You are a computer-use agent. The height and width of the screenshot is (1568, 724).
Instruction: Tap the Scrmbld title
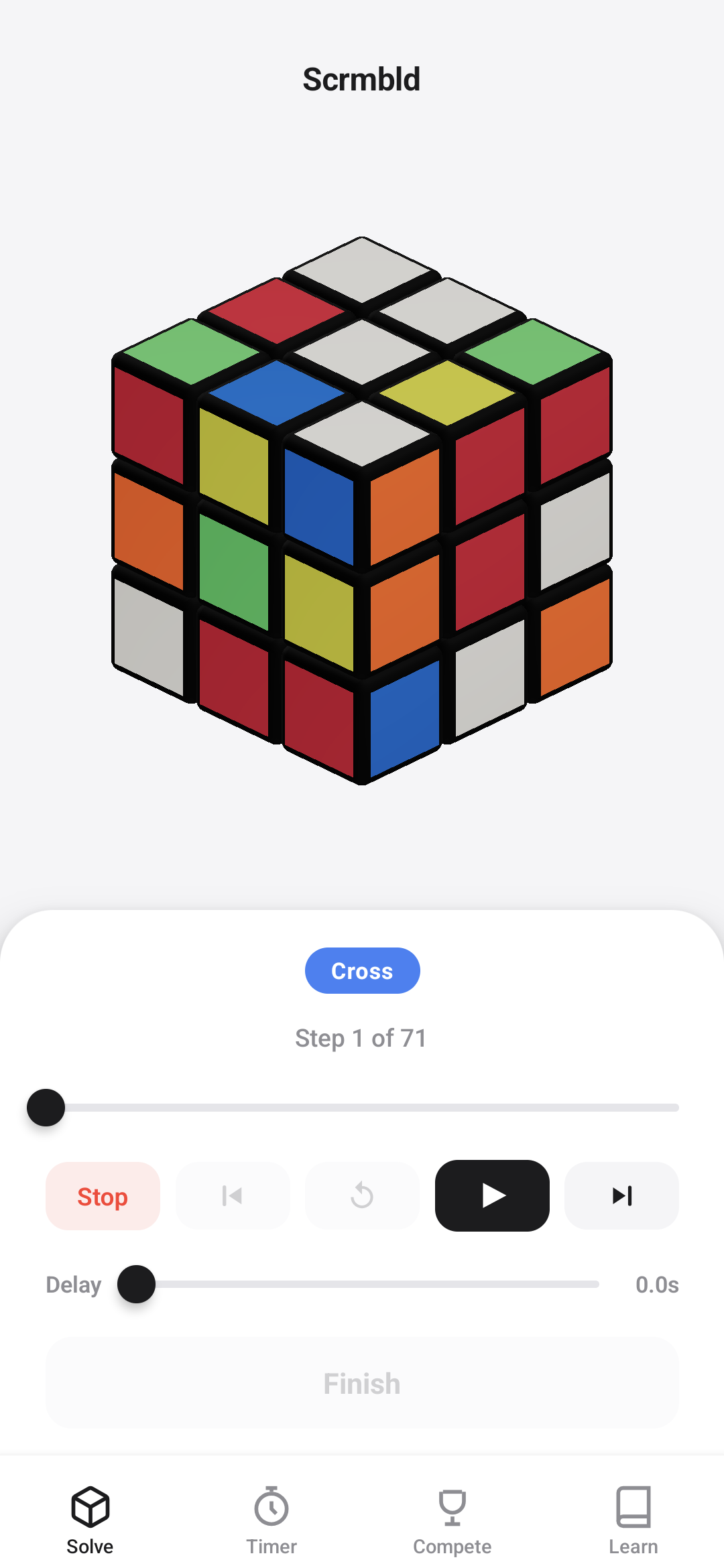click(362, 78)
